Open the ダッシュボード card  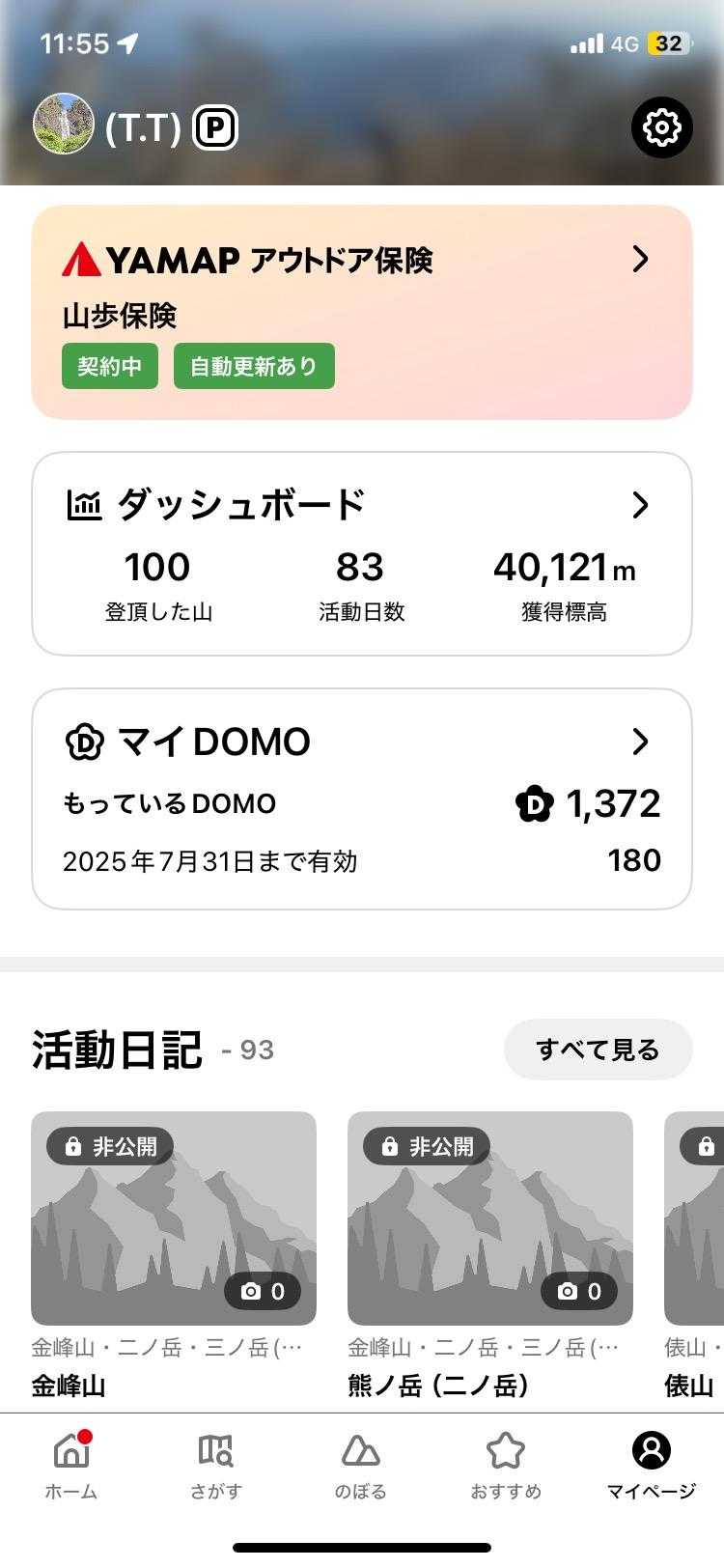[362, 553]
